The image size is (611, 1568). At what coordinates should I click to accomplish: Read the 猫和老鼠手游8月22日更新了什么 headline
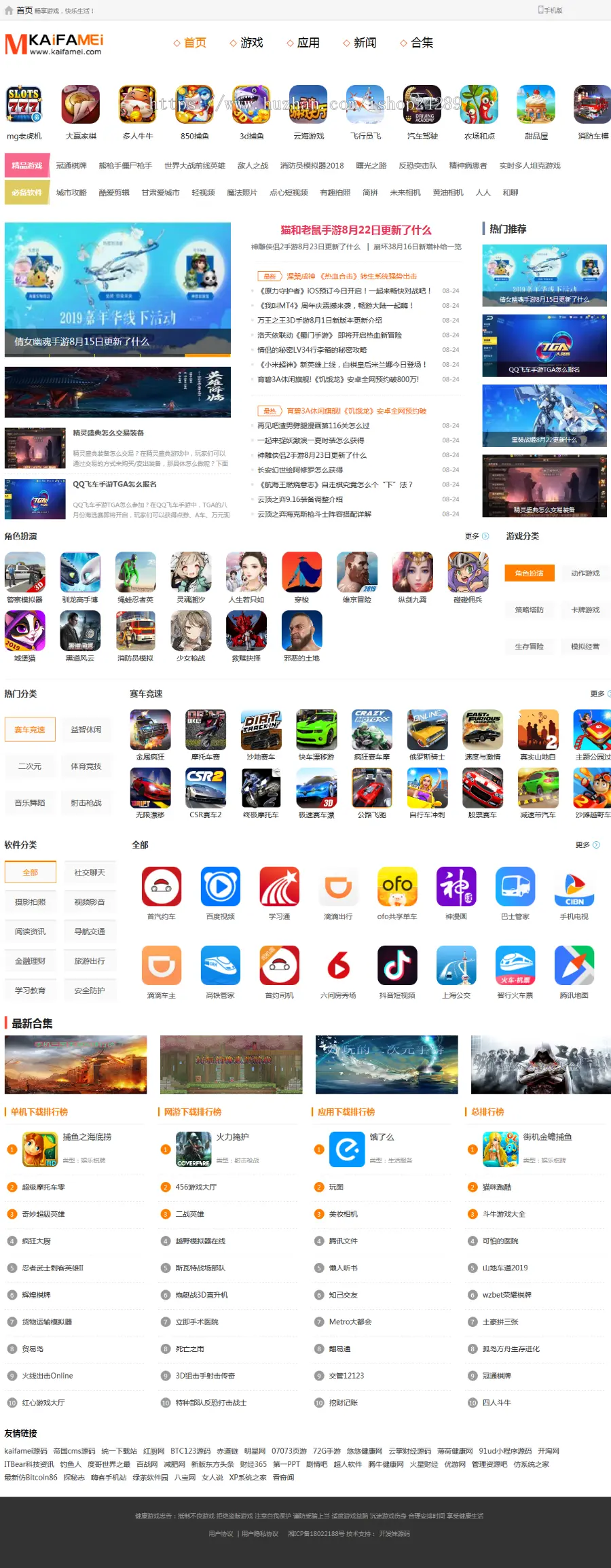coord(356,230)
